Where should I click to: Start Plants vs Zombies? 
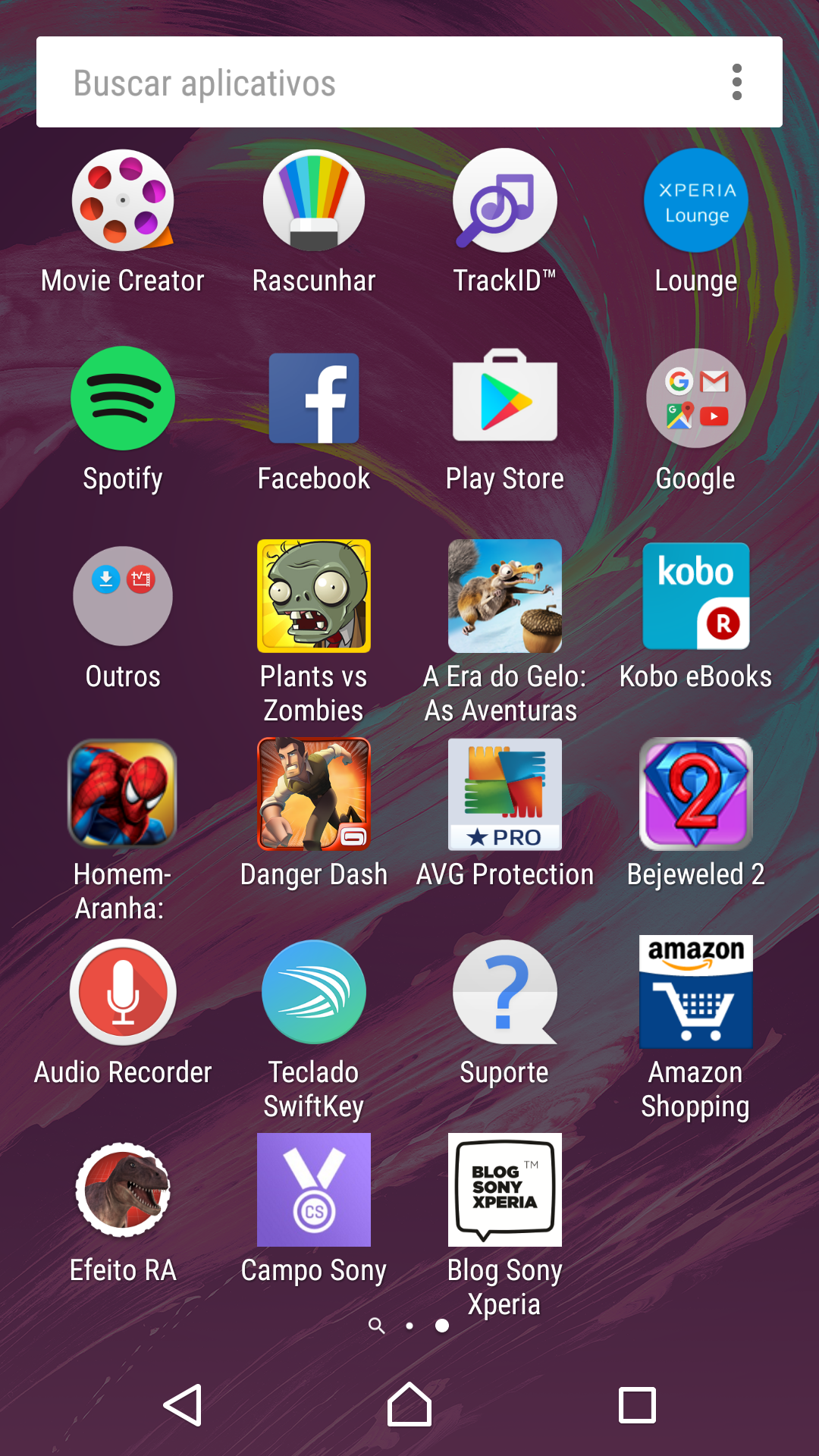pos(314,597)
